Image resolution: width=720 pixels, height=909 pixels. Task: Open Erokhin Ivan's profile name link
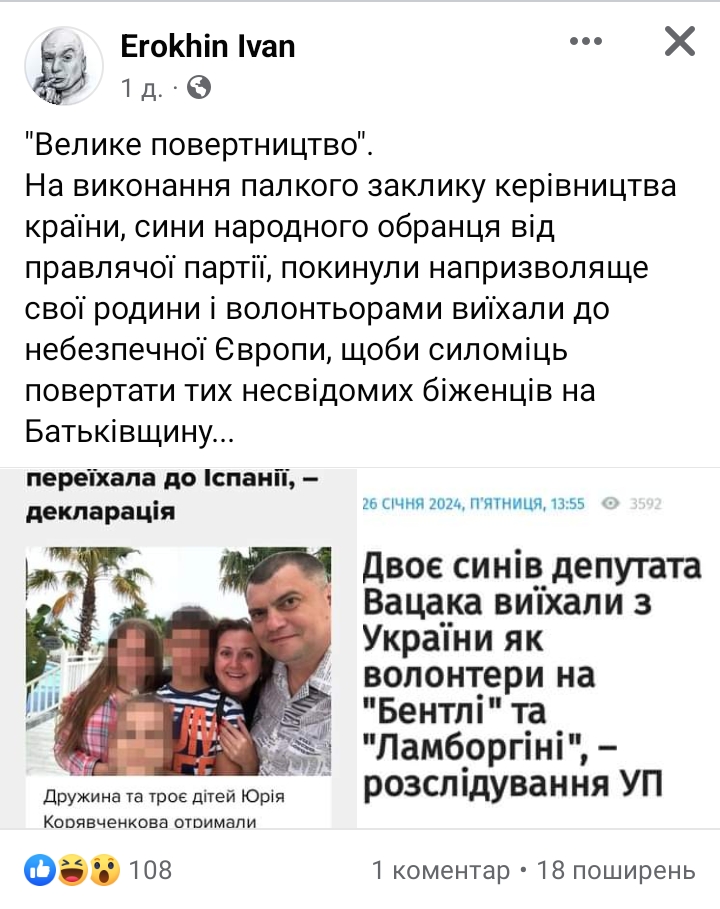coord(207,45)
